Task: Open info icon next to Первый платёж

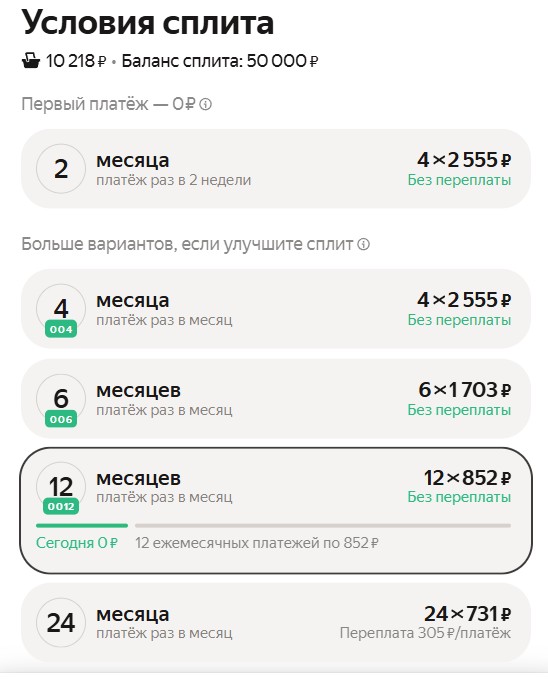Action: tap(205, 104)
